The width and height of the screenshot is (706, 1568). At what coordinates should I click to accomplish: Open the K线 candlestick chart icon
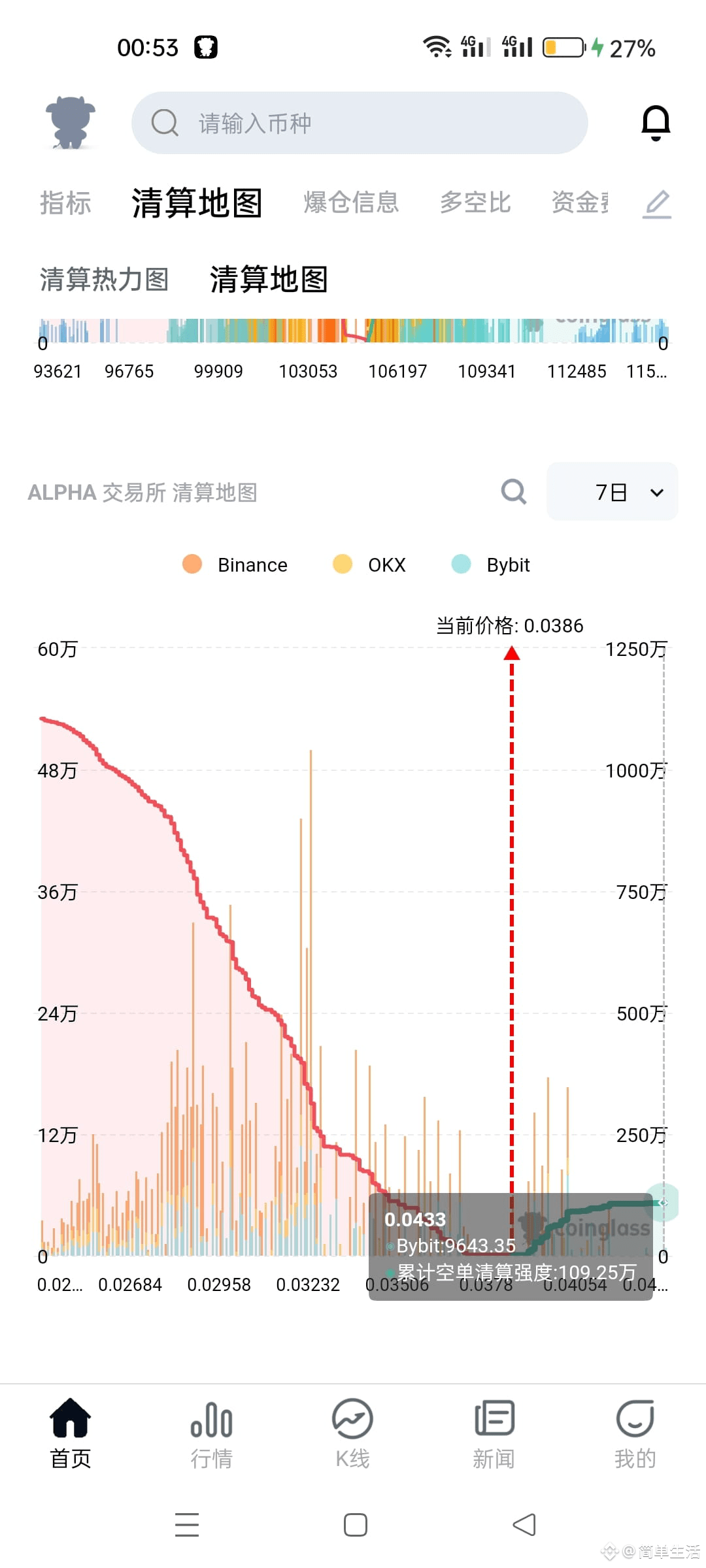pyautogui.click(x=352, y=1431)
